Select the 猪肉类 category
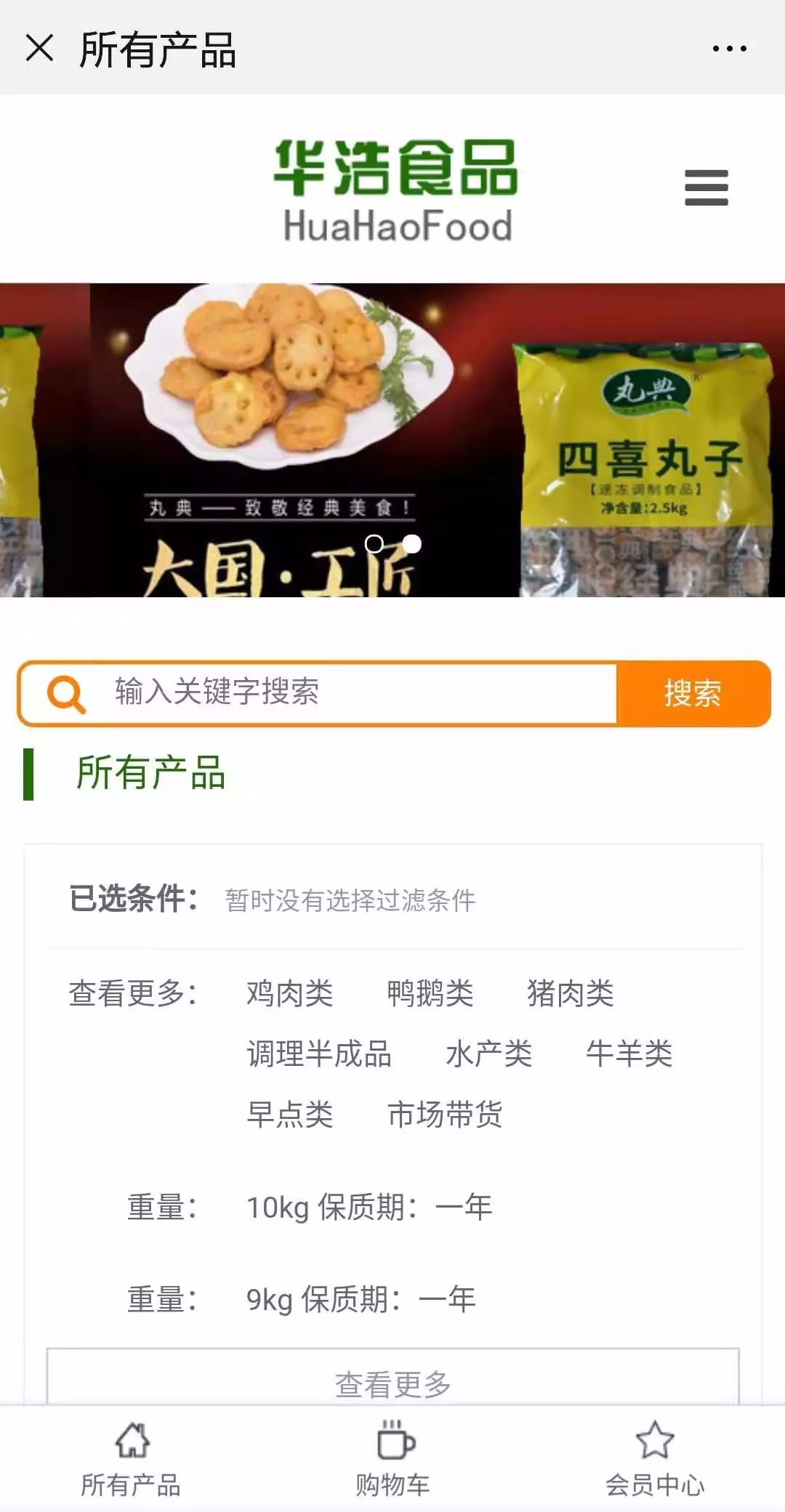This screenshot has height=1512, width=785. coord(571,993)
